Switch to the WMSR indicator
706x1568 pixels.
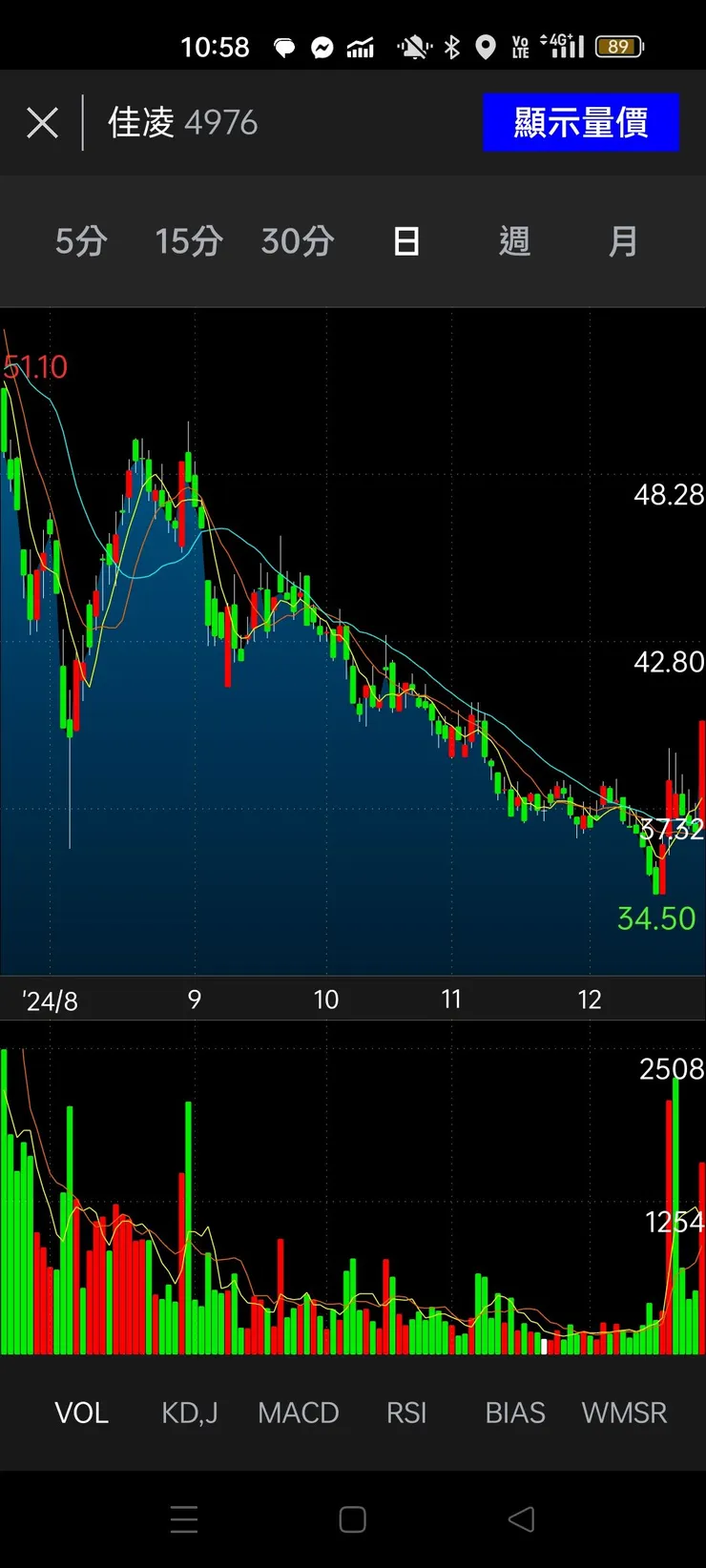tap(624, 1413)
